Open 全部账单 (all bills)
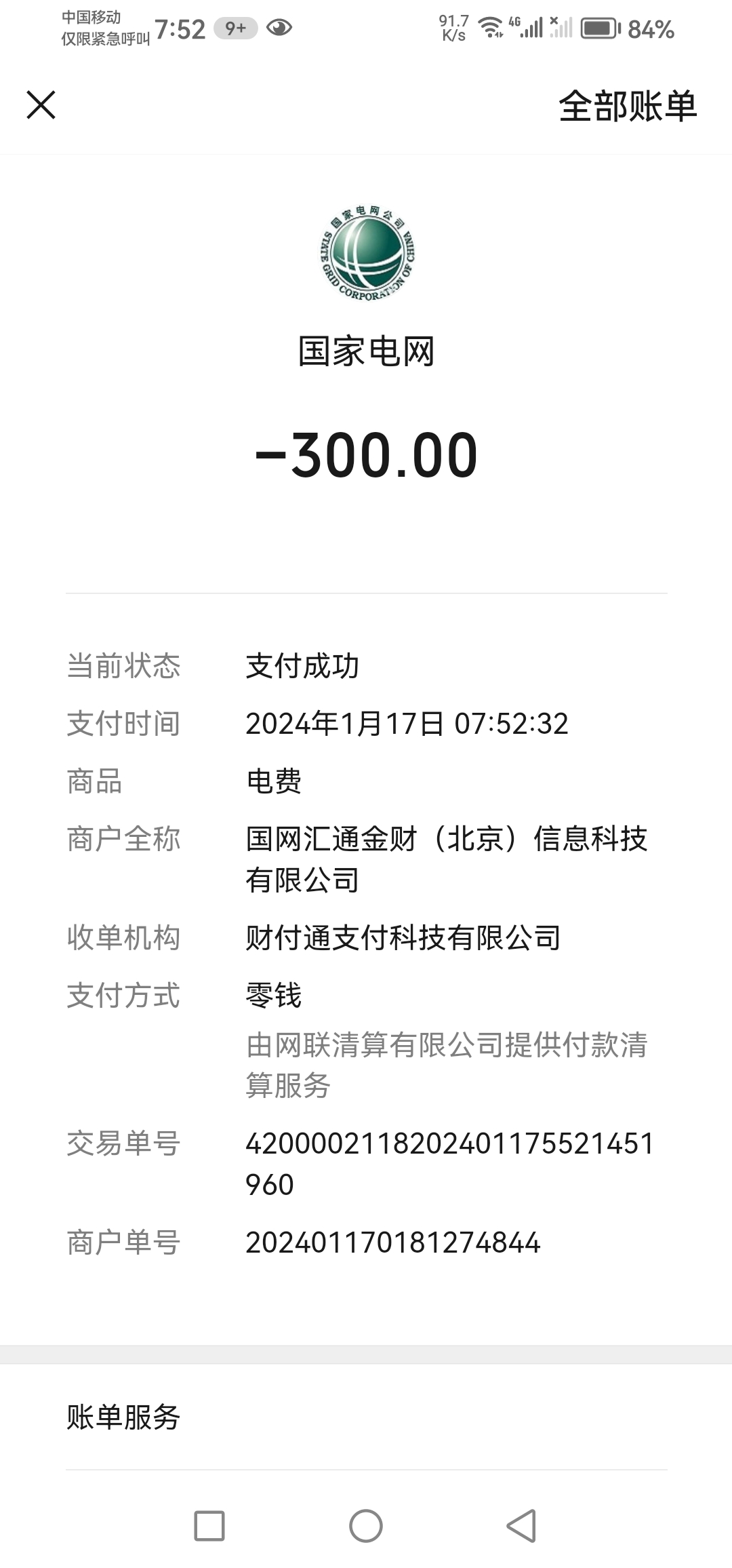The image size is (732, 1568). pos(628,106)
